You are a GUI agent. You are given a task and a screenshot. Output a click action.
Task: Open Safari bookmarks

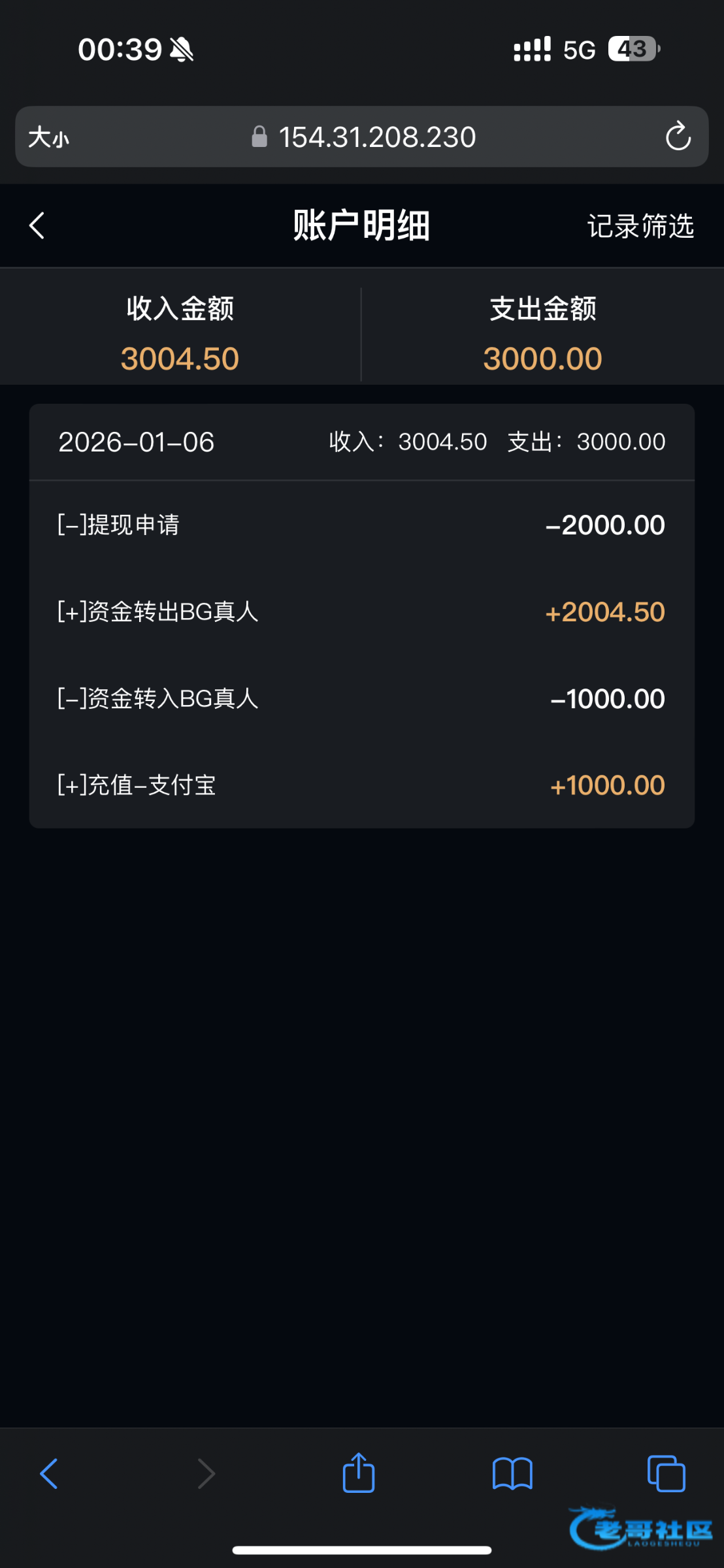(512, 1474)
